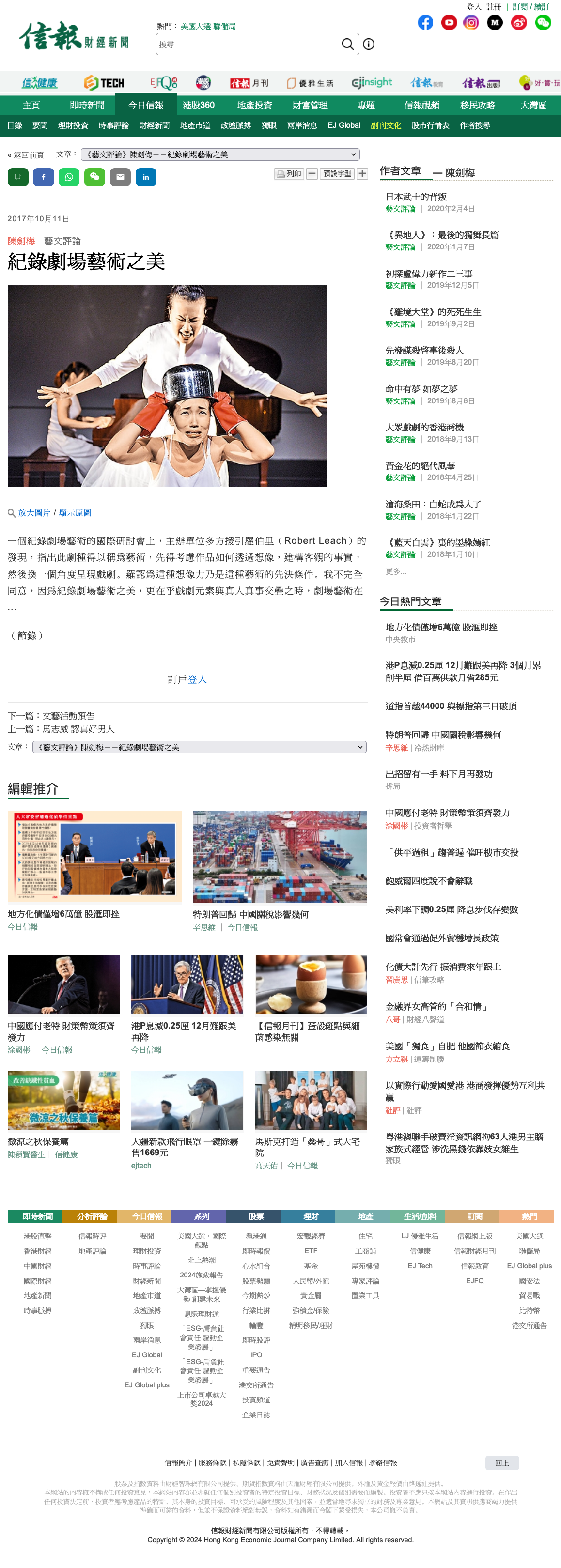Open the Weibo account icon
561x1568 pixels.
(x=518, y=23)
